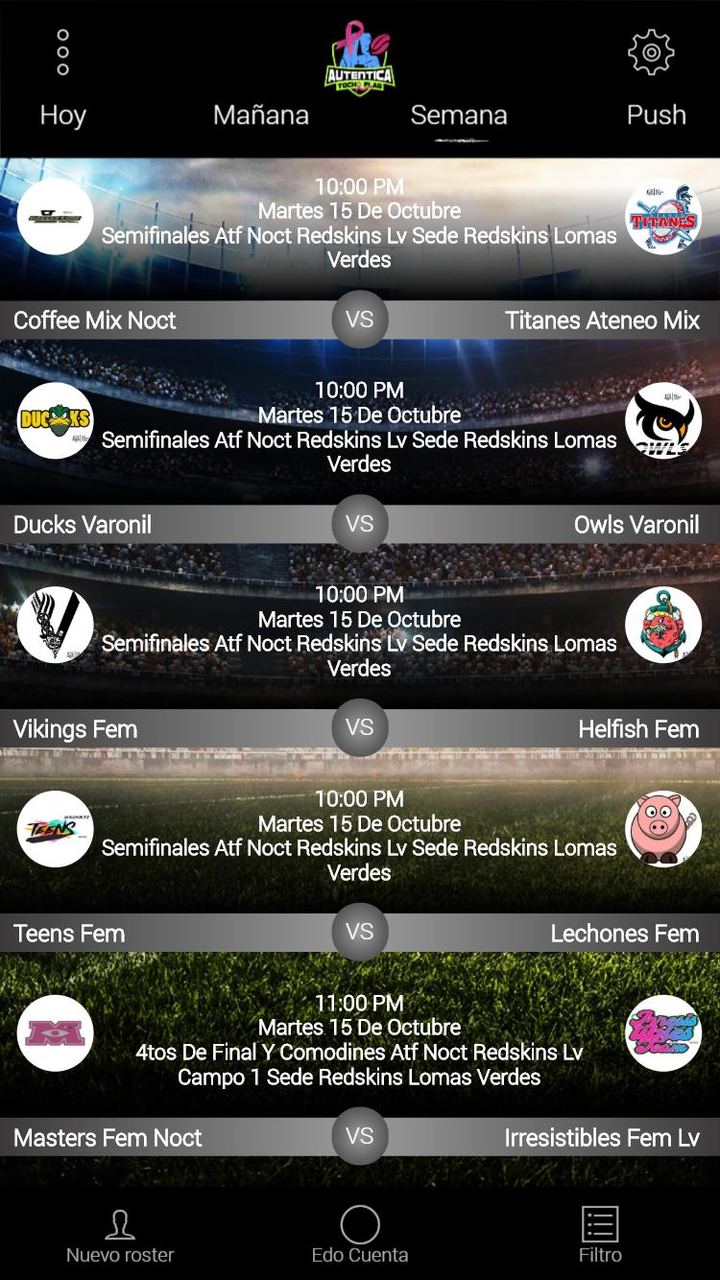This screenshot has height=1280, width=720.
Task: Open Edo Cuenta
Action: point(360,1236)
